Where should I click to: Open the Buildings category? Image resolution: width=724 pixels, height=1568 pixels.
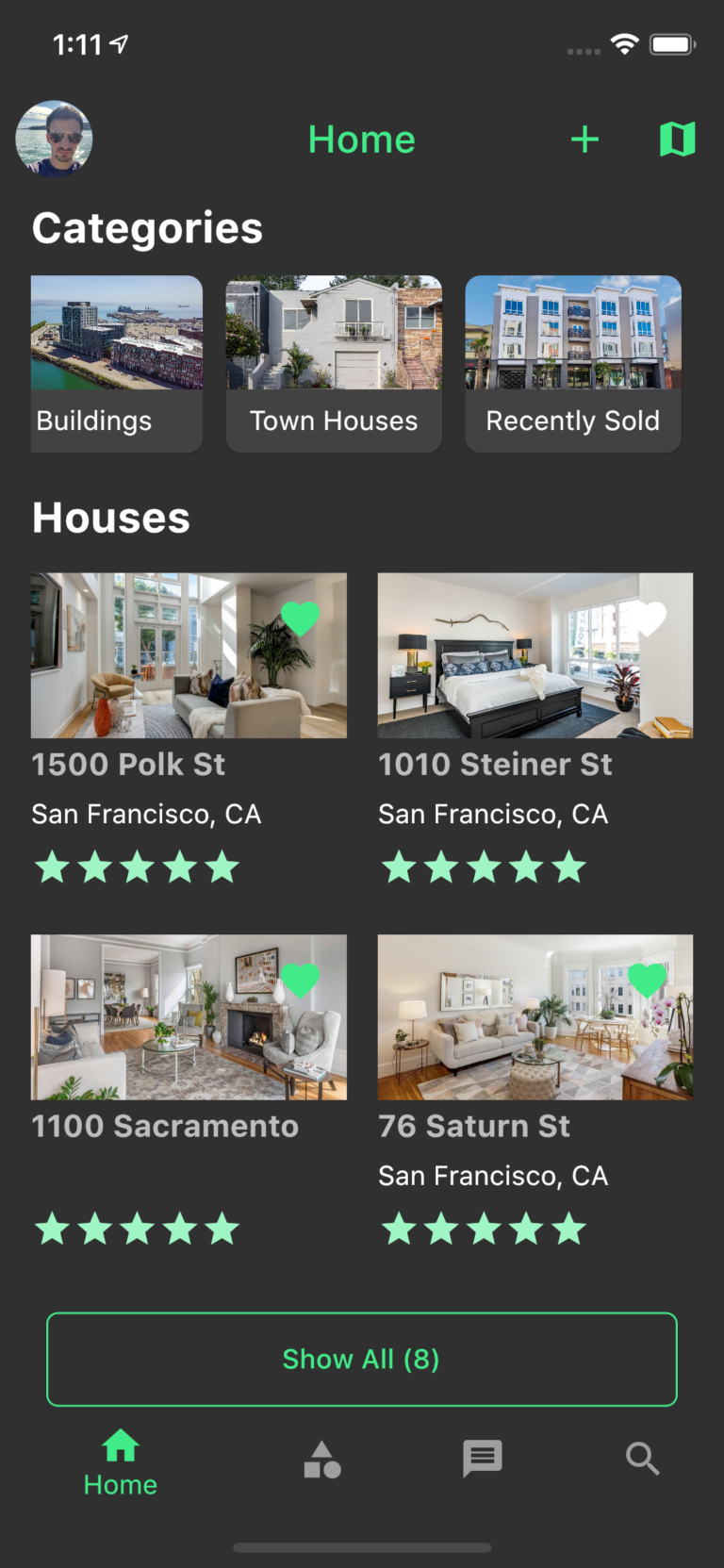116,364
